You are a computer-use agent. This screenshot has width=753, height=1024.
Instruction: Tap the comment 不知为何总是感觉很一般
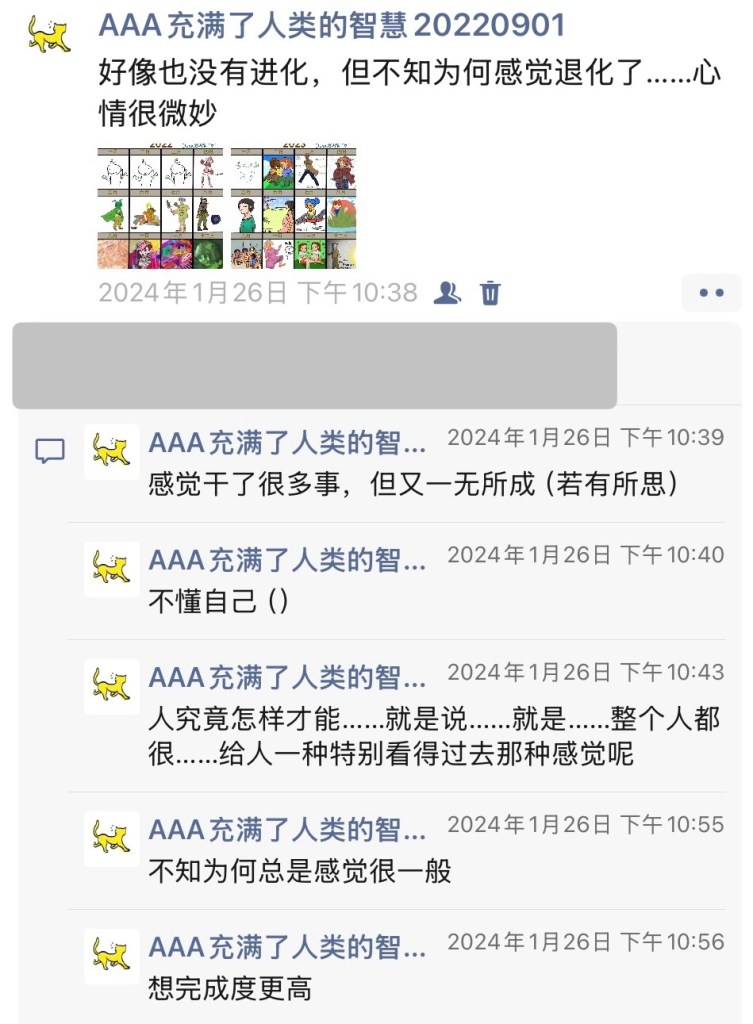[299, 871]
